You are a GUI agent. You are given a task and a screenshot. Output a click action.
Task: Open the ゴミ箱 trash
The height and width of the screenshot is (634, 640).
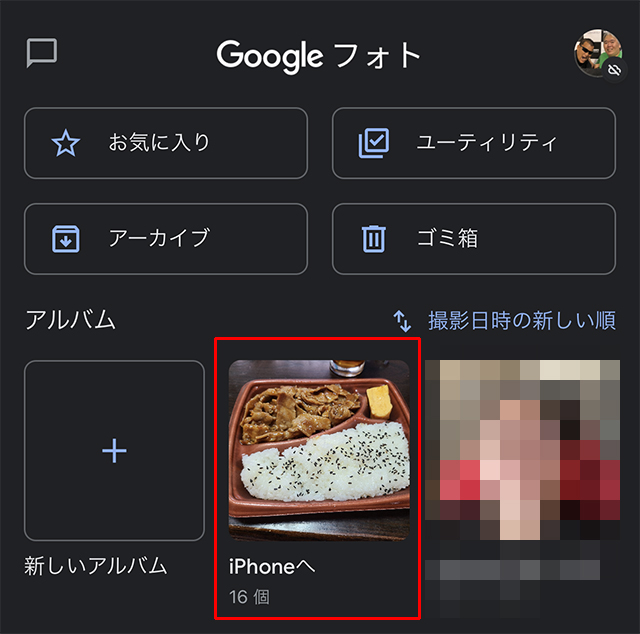coord(473,239)
